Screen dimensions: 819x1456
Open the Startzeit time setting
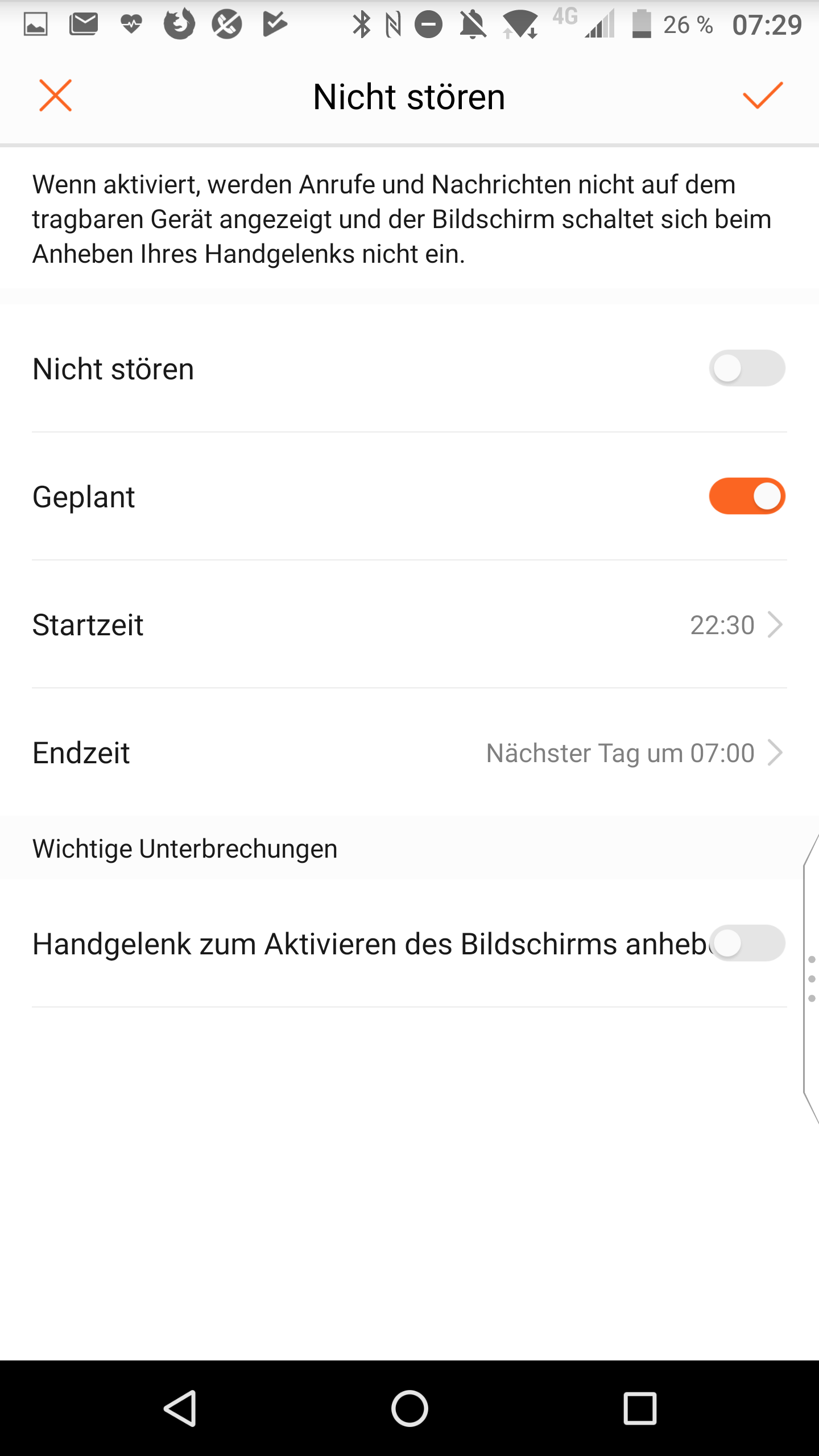click(409, 624)
